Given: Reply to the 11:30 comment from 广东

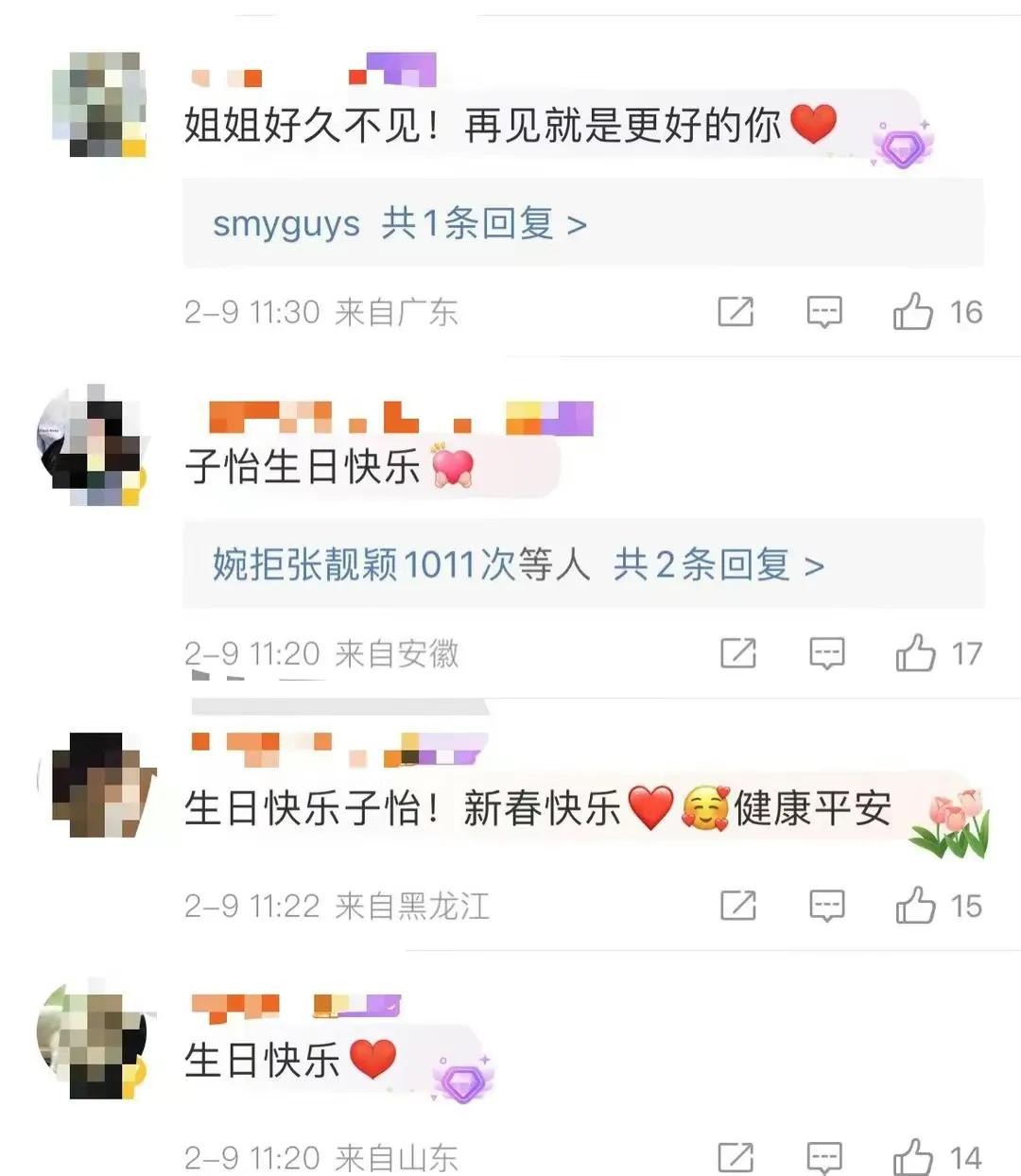Looking at the screenshot, I should pos(824,311).
